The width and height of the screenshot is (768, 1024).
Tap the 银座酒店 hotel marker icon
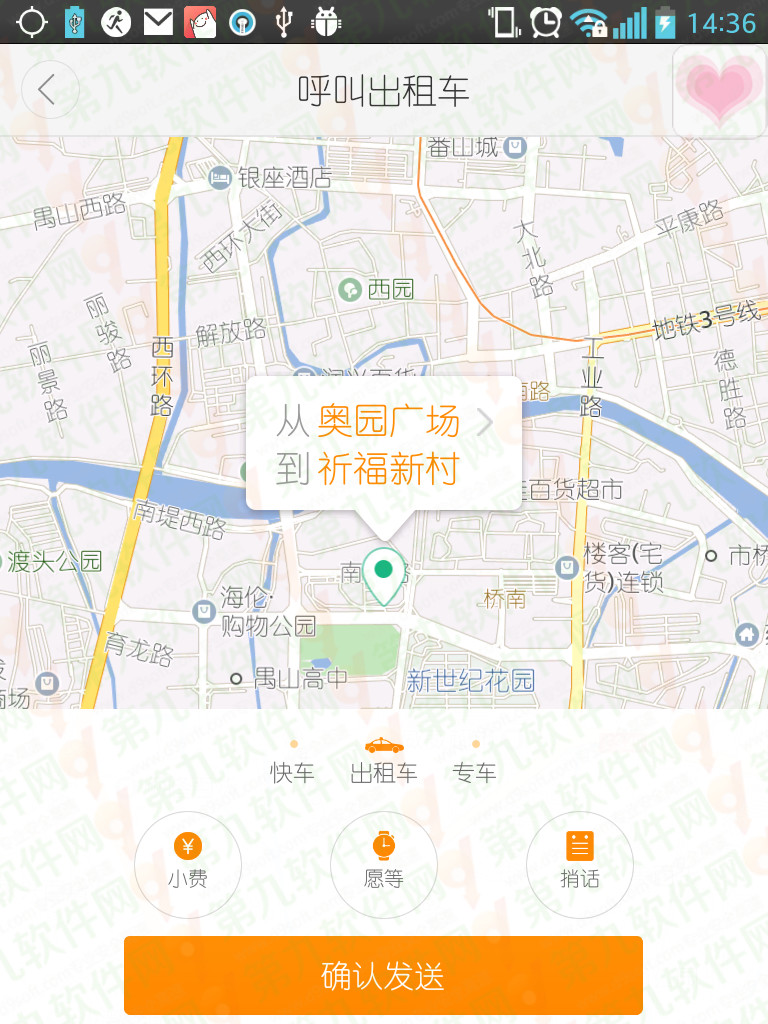tap(219, 177)
